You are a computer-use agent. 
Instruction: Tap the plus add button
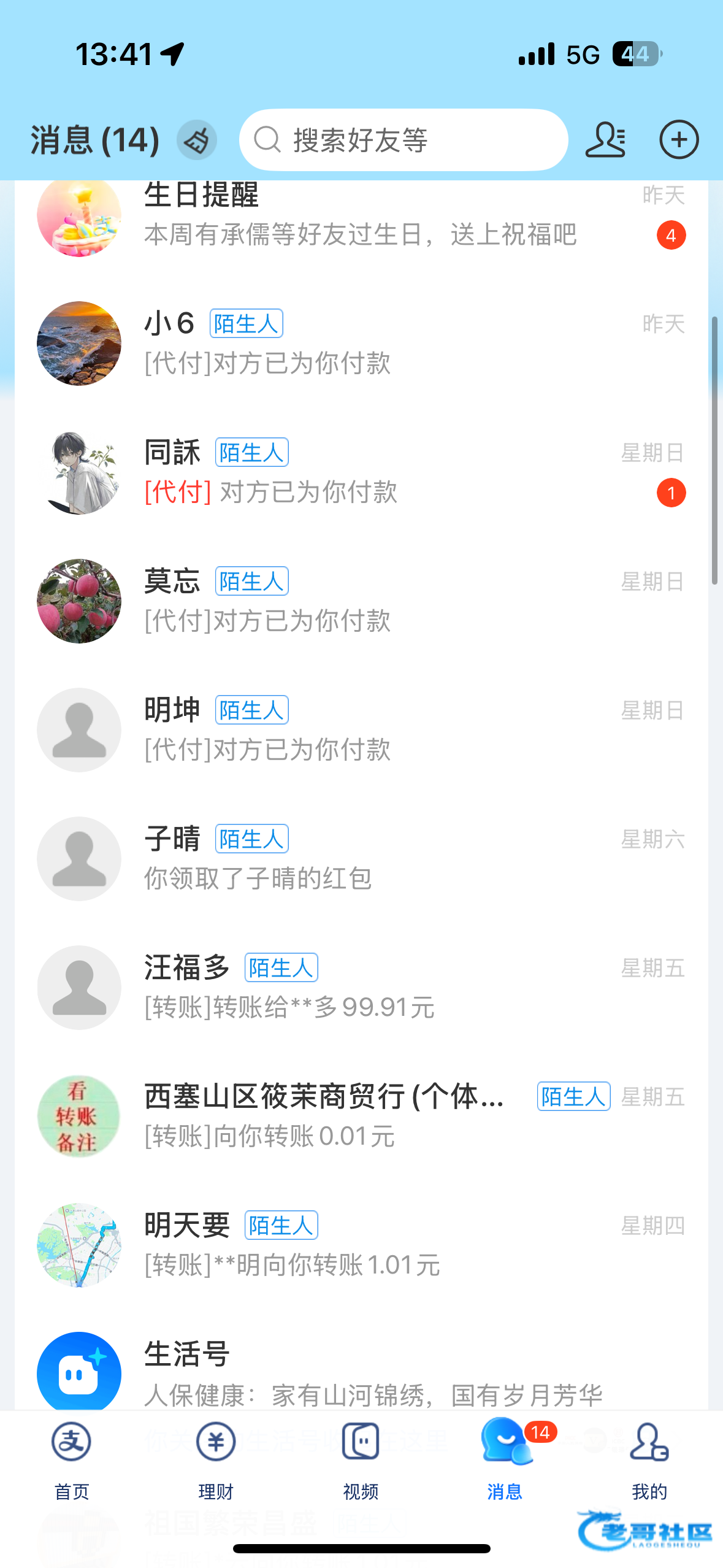[x=678, y=140]
